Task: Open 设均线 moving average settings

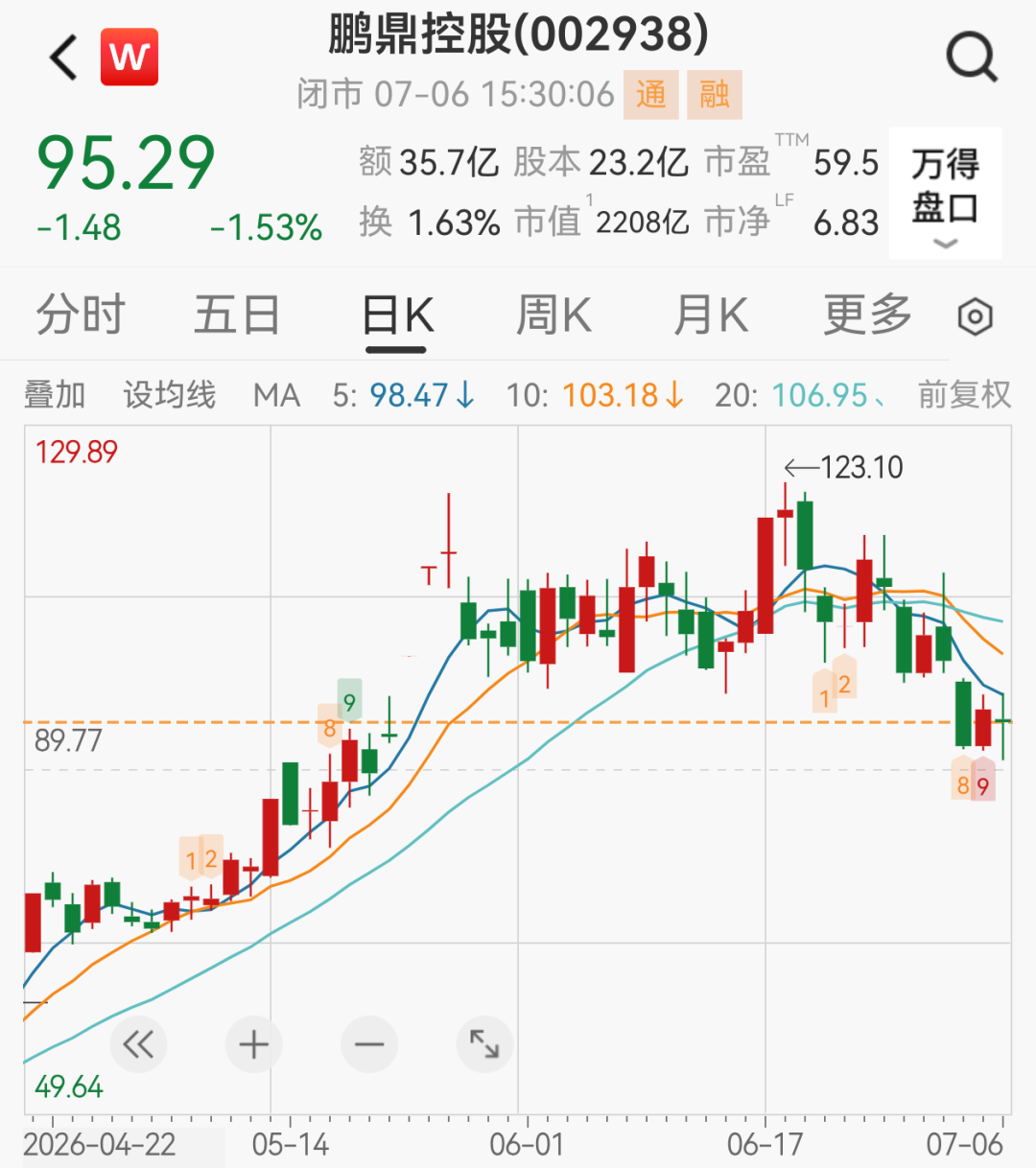Action: point(170,395)
